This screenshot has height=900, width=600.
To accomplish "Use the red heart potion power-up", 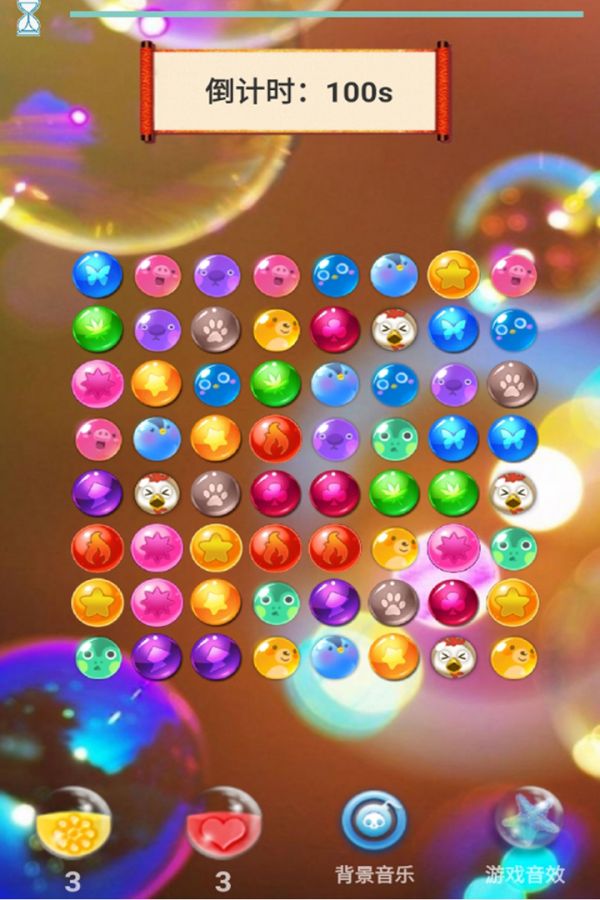I will point(224,823).
